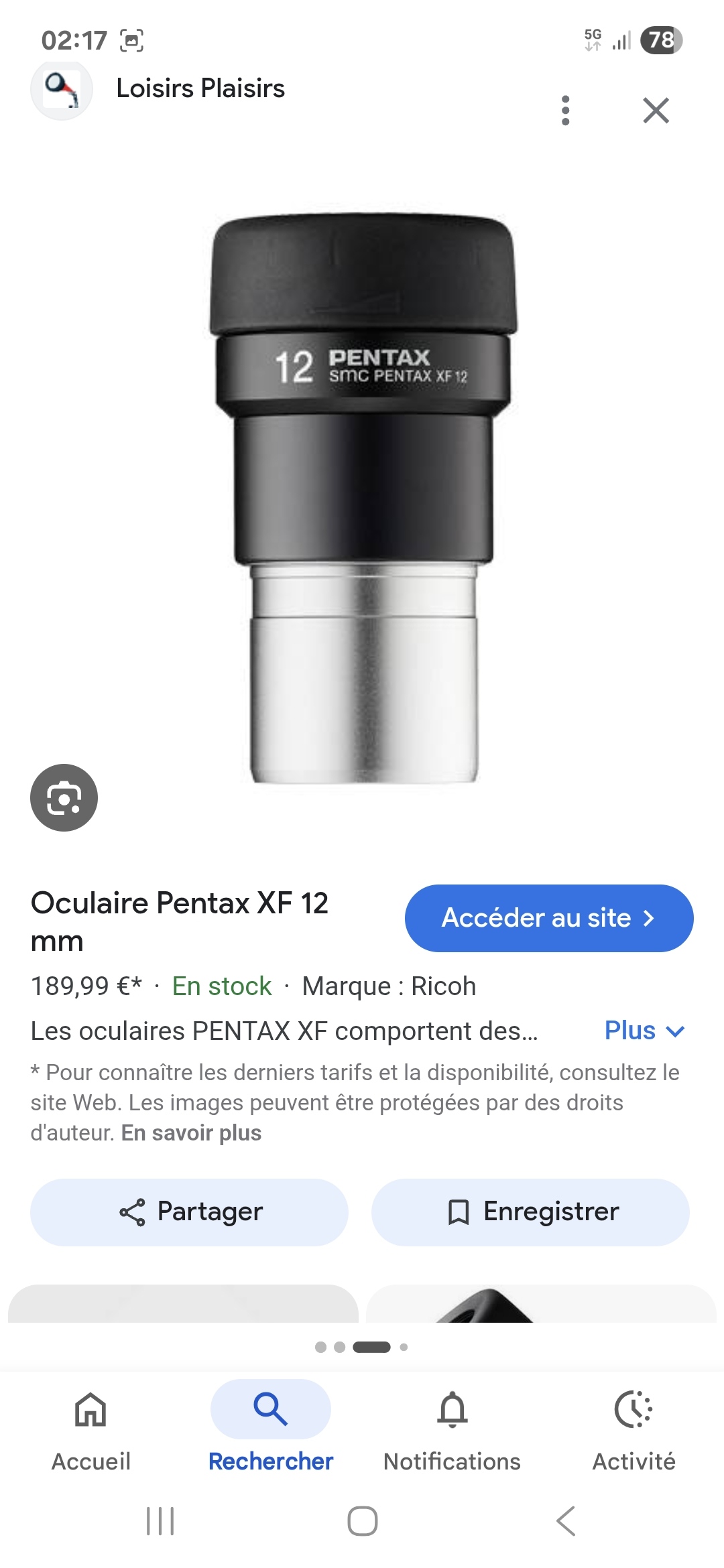Save the image with Enregistrer
This screenshot has width=724, height=1568.
point(530,1212)
